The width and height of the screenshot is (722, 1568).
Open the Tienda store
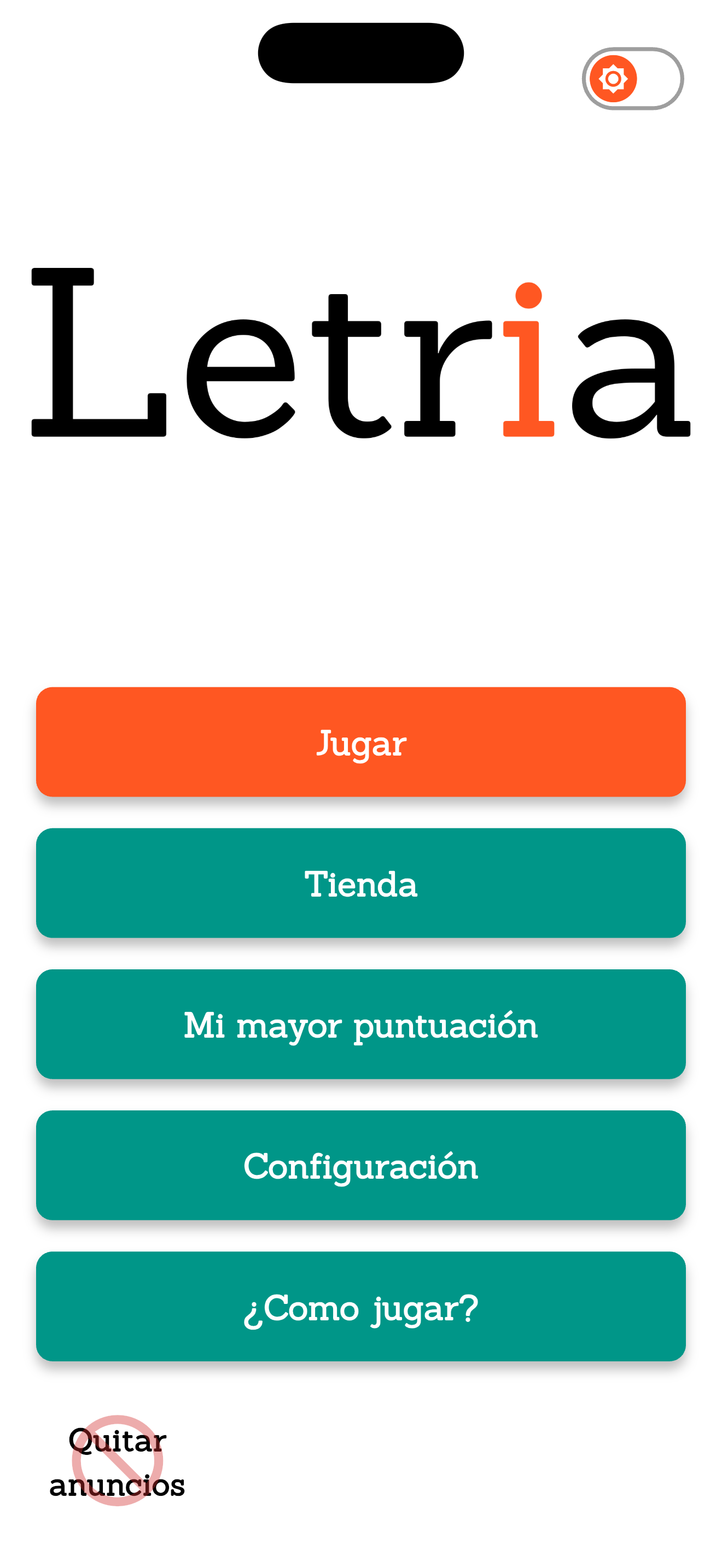[360, 882]
